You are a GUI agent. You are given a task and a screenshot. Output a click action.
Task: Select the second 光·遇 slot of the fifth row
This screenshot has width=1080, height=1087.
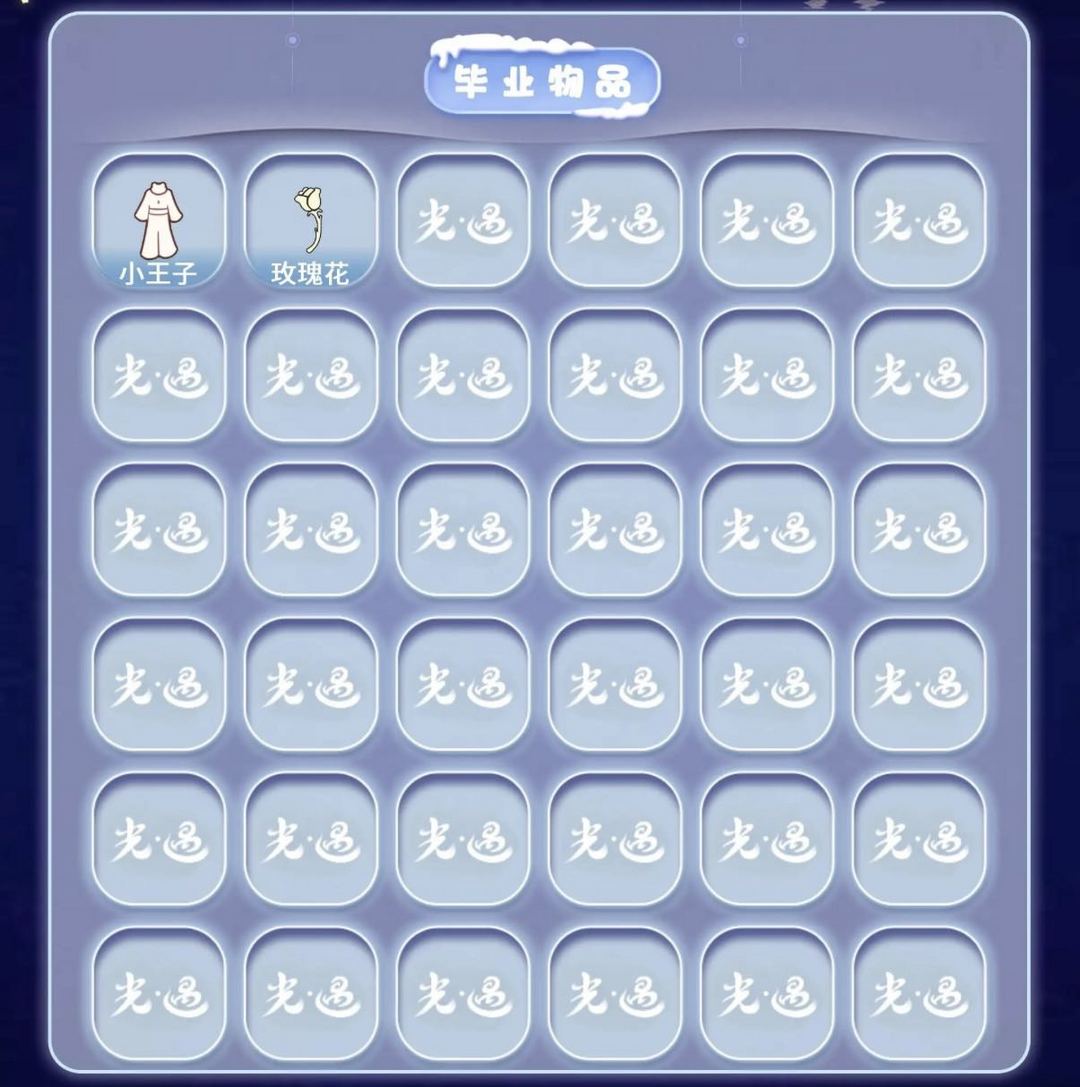(x=310, y=838)
